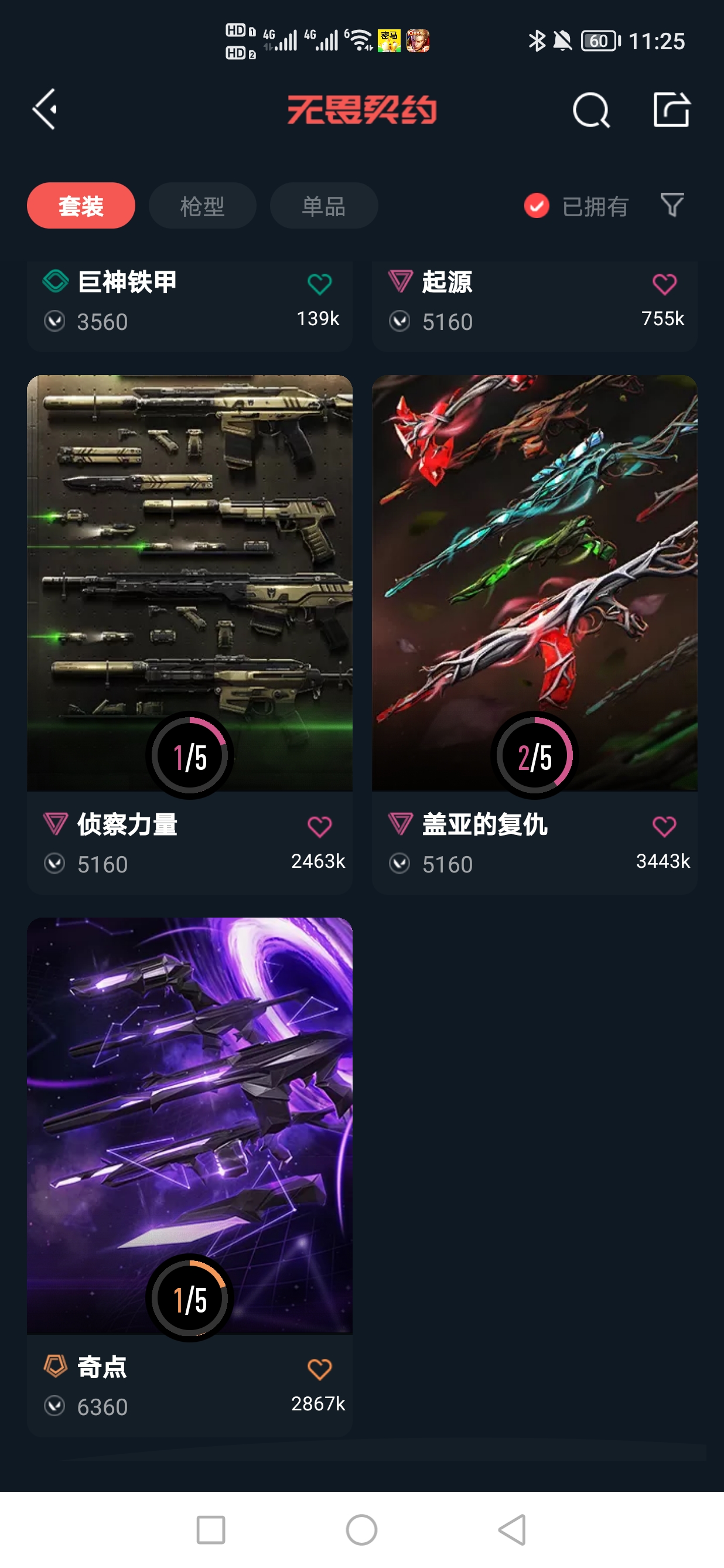
Task: Switch to the 单品 tab
Action: point(324,206)
